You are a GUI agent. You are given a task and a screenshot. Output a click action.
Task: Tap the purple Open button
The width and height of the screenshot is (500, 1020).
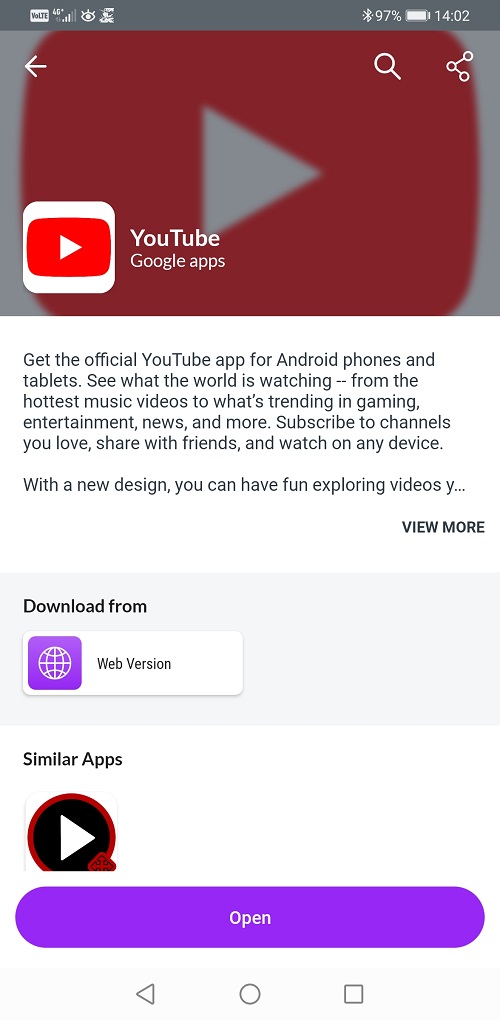250,917
